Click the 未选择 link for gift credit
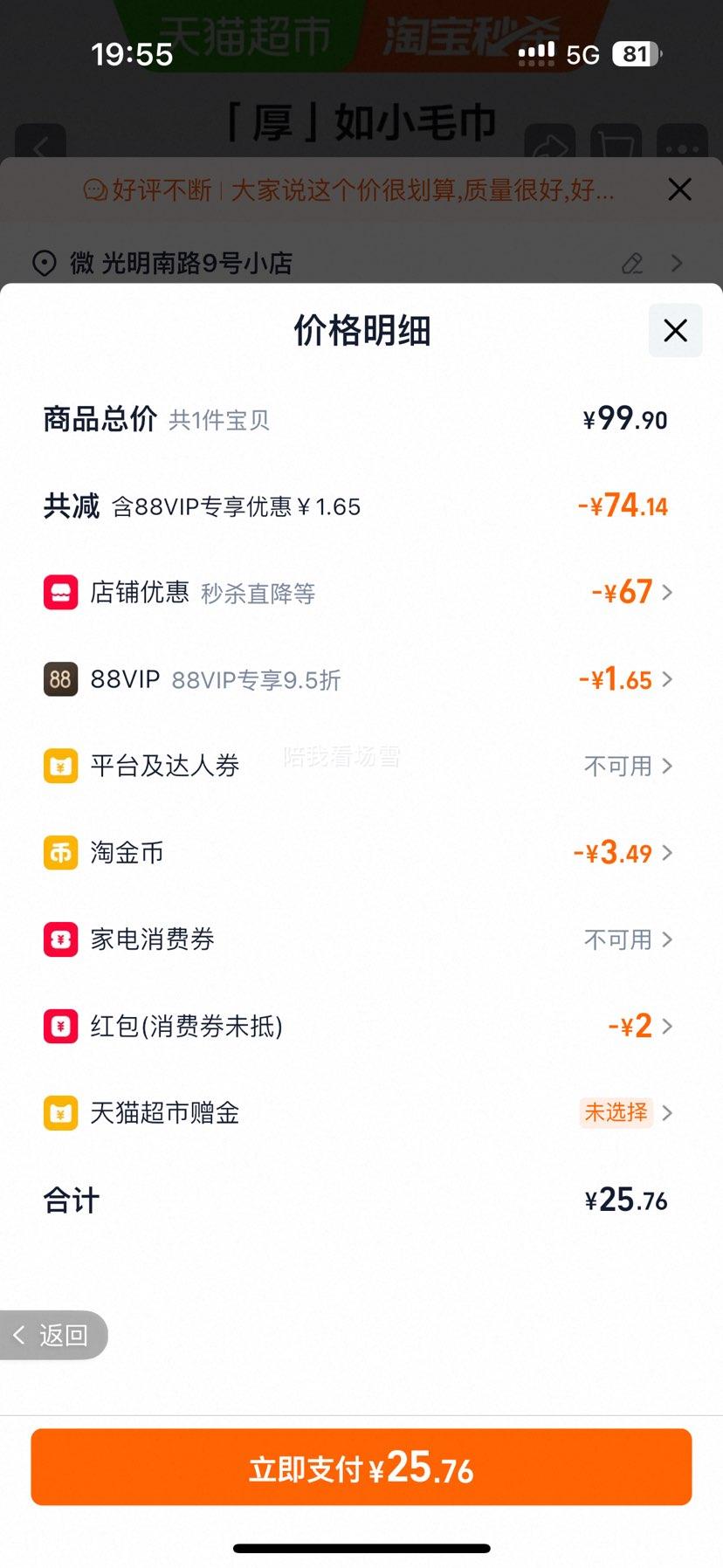This screenshot has height=1568, width=723. coord(616,1113)
